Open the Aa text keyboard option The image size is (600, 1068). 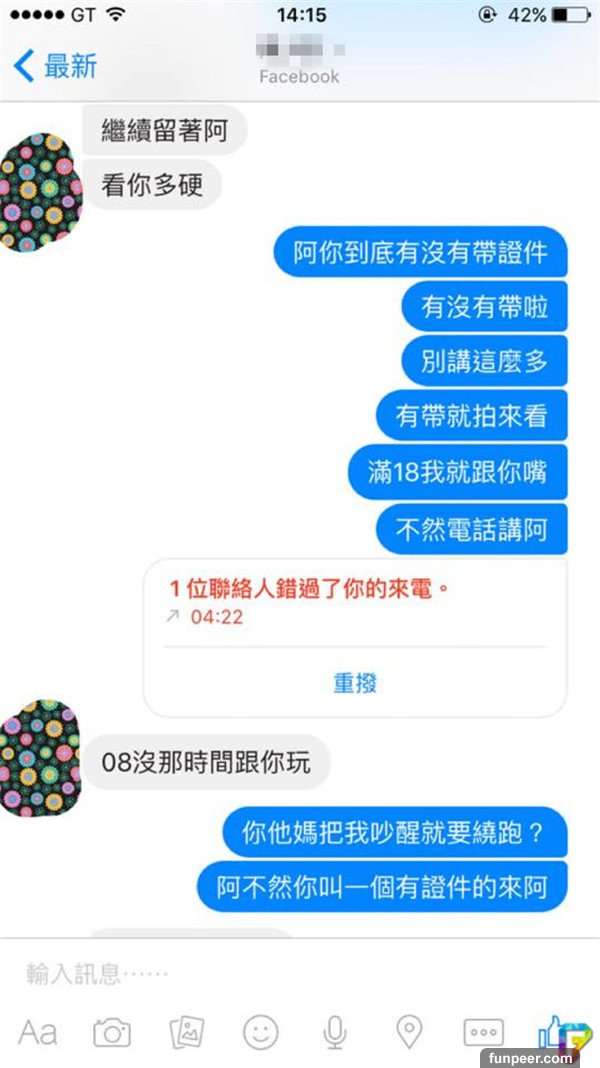[x=37, y=1032]
